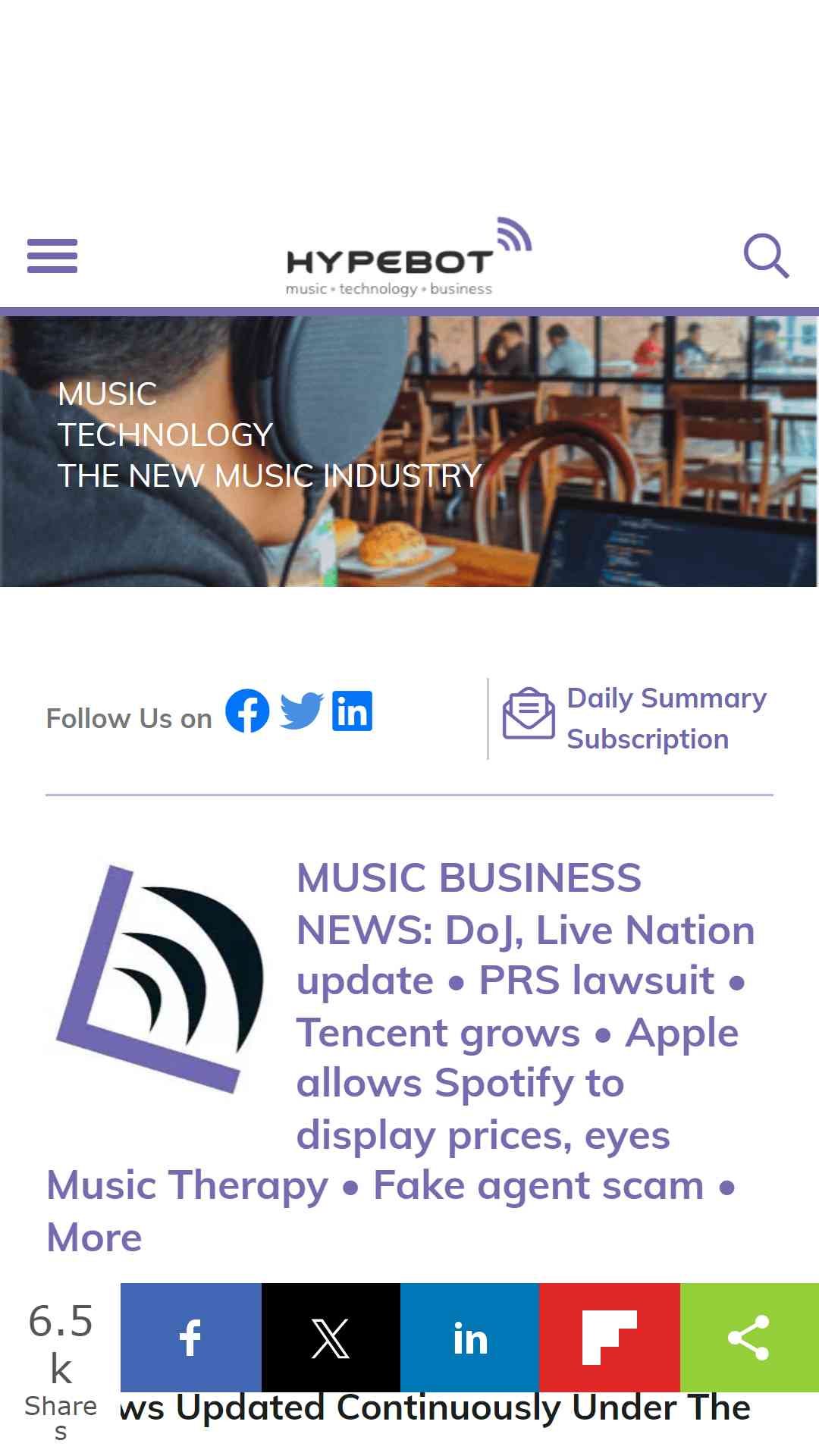Follow Hypebot on Facebook
The height and width of the screenshot is (1456, 819).
click(247, 711)
